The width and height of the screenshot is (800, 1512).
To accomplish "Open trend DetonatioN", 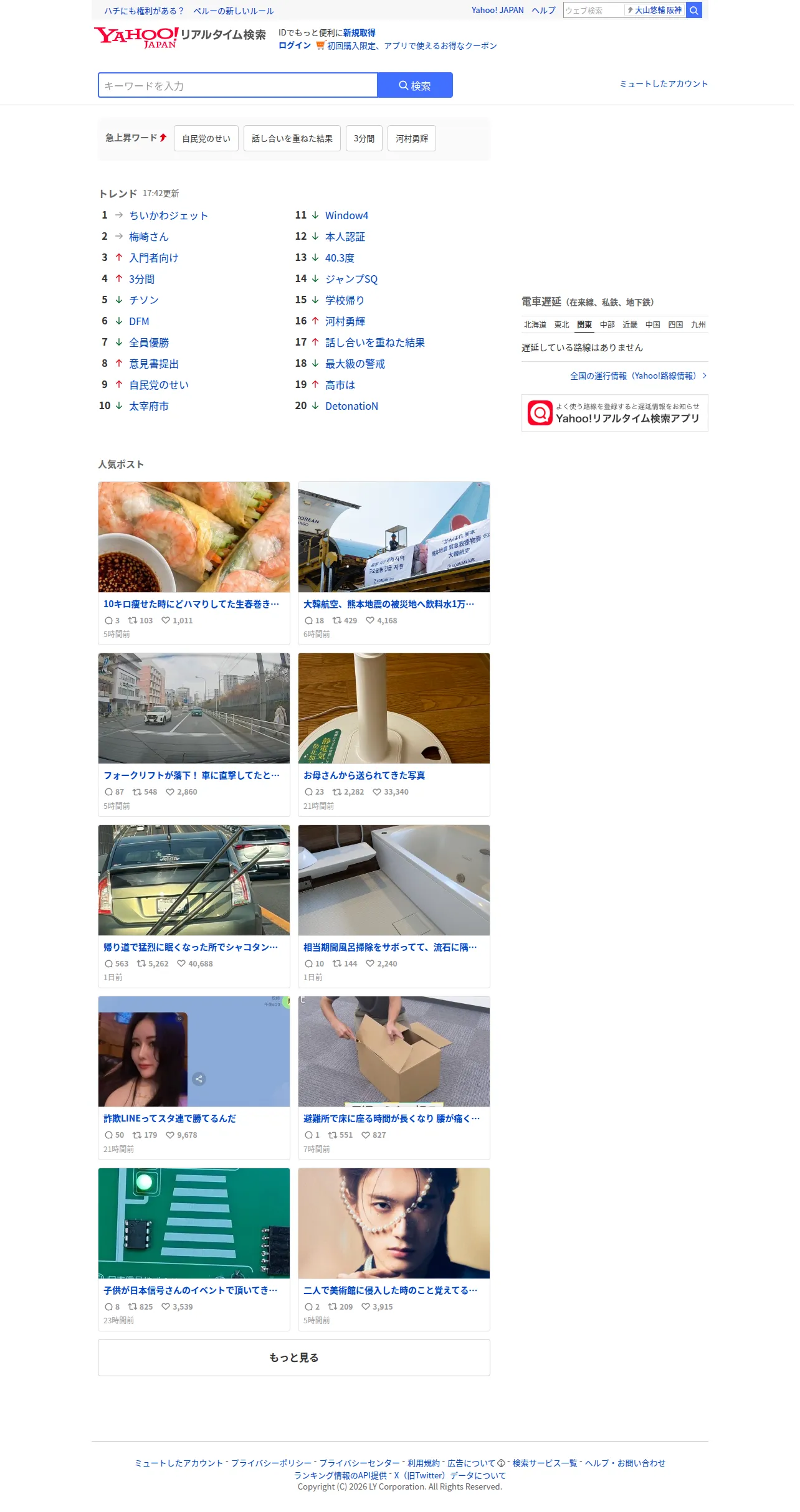I will tap(351, 406).
